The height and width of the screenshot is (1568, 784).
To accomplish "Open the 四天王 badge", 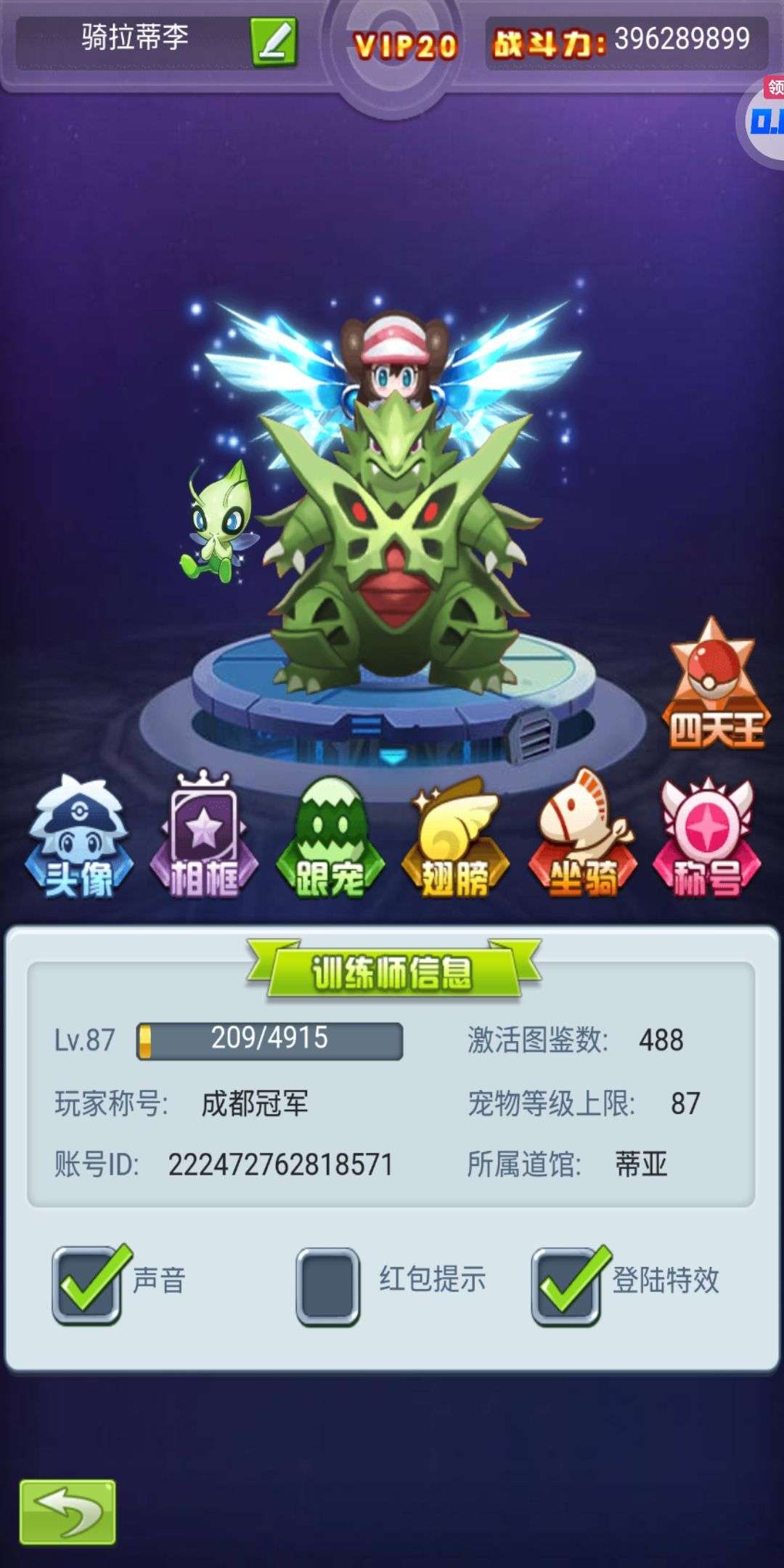I will click(715, 686).
